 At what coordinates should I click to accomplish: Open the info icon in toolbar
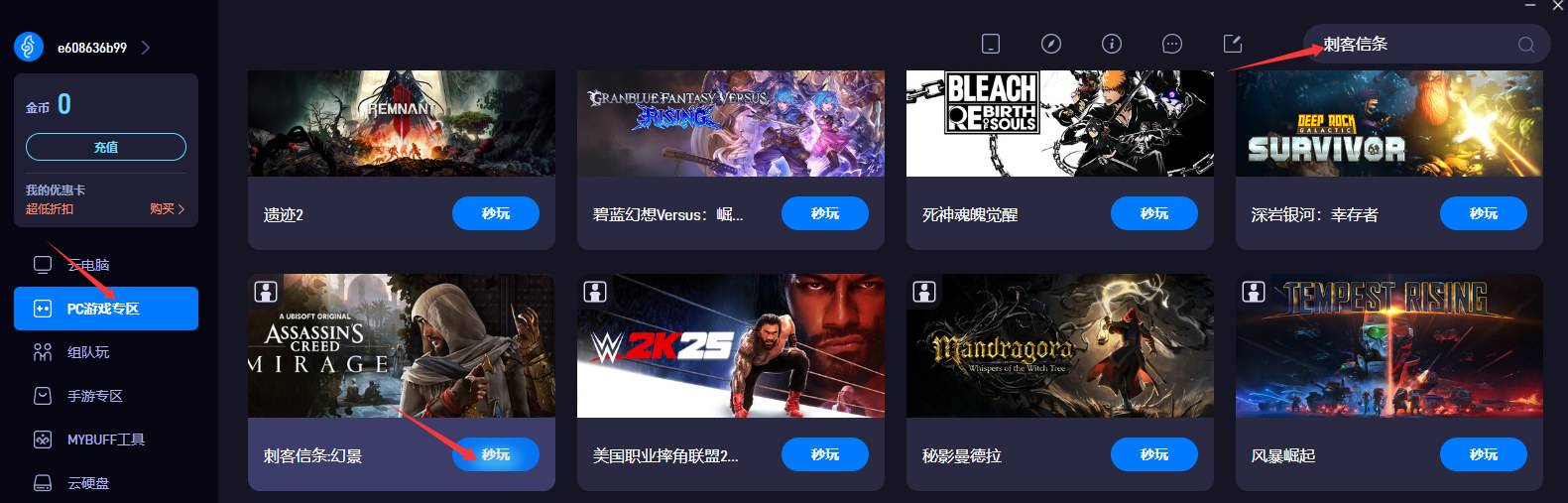click(1112, 44)
